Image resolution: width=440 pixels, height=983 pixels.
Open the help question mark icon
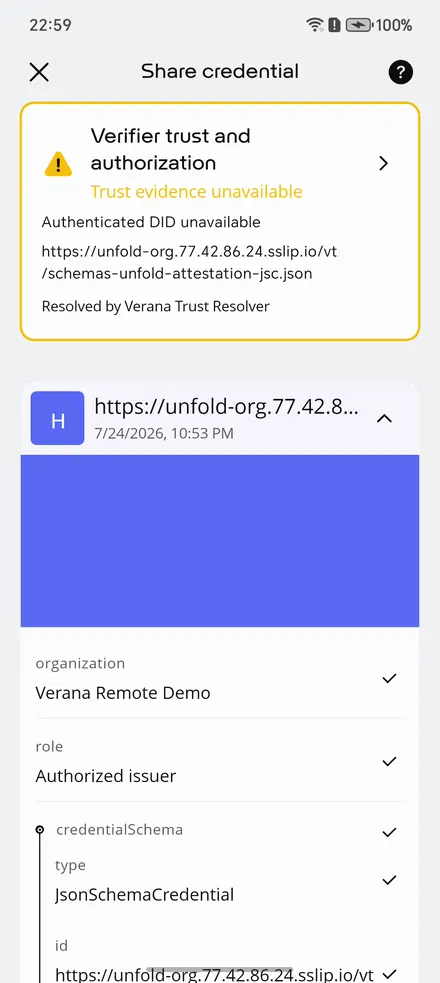pos(401,72)
